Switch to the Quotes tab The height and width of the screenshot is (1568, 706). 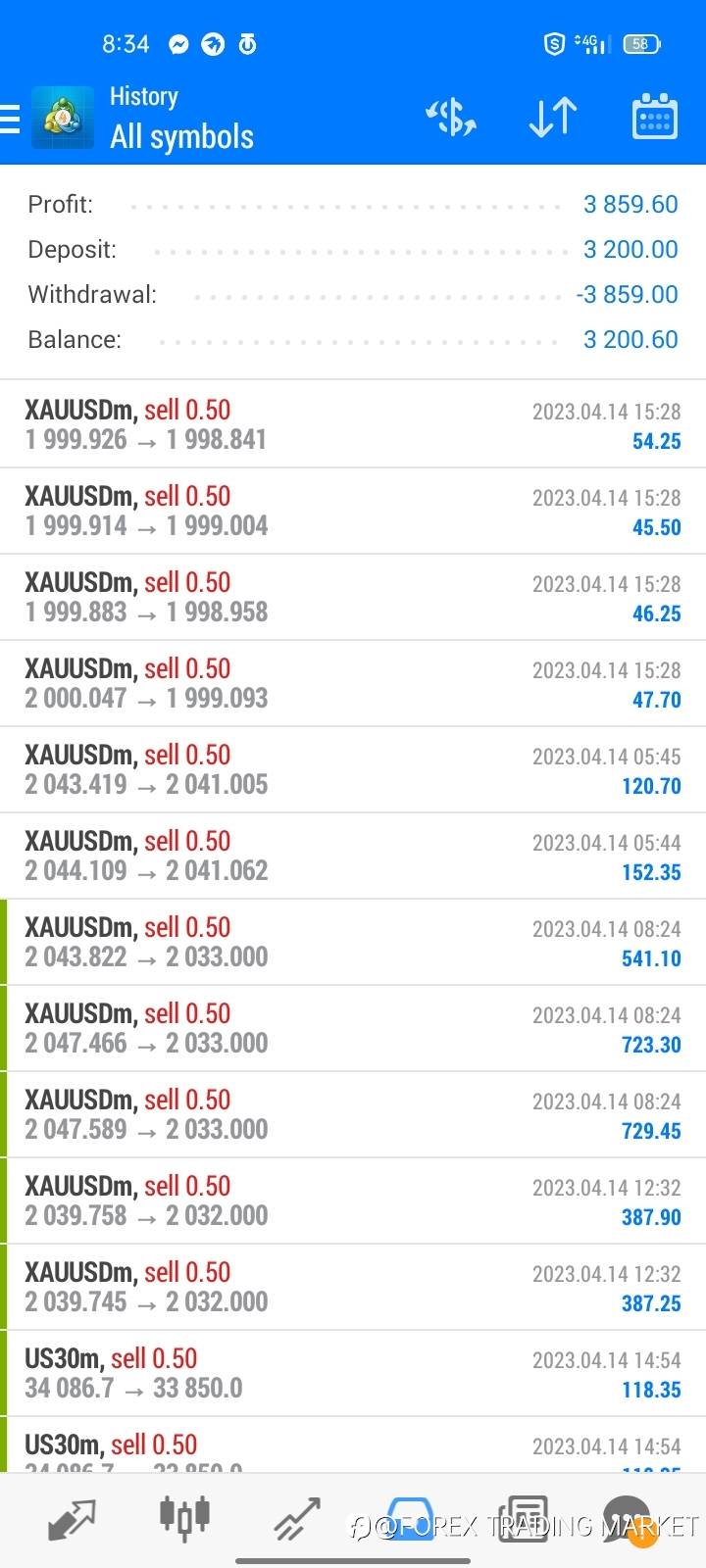(x=73, y=1520)
